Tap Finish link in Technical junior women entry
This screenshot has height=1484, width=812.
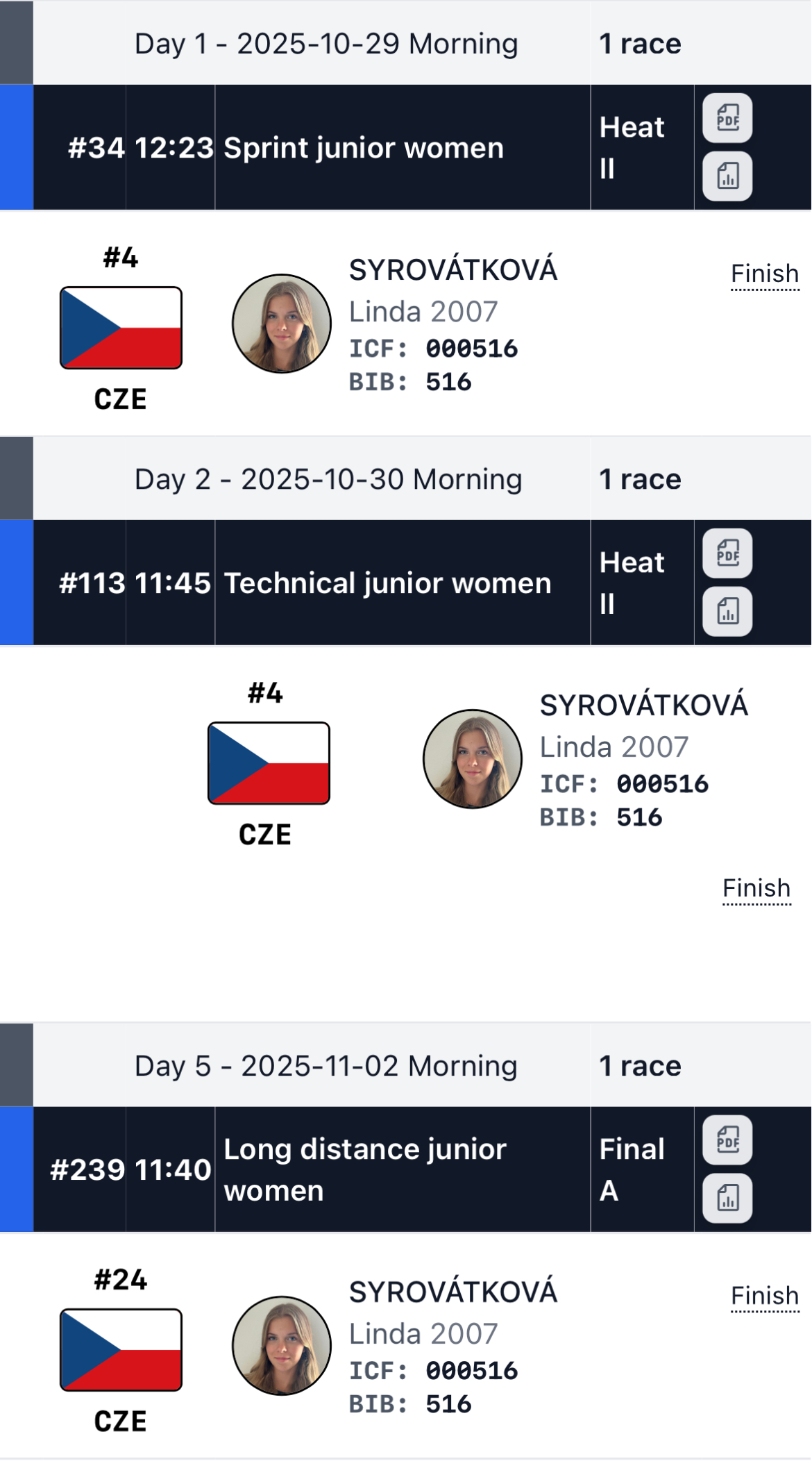click(x=756, y=888)
